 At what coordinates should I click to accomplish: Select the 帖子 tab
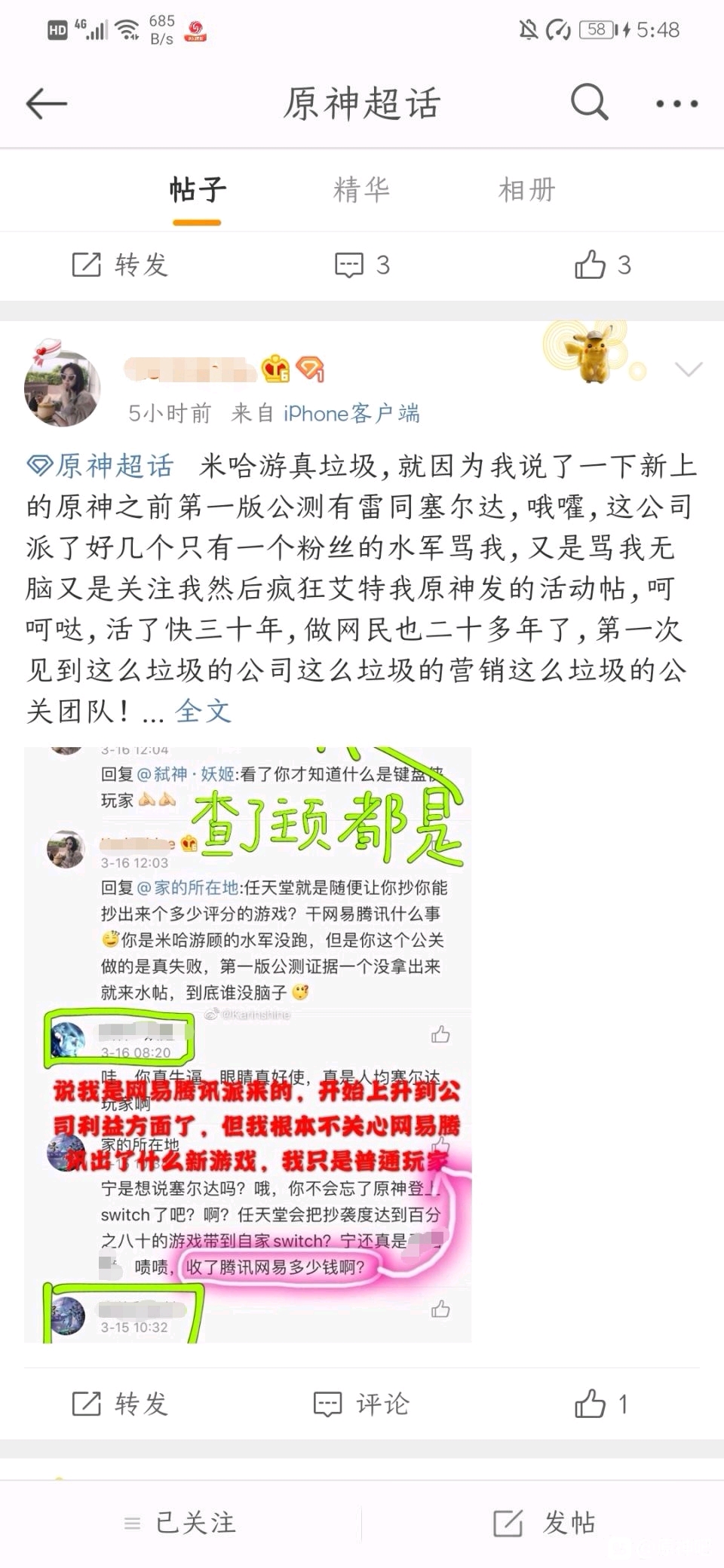coord(198,190)
